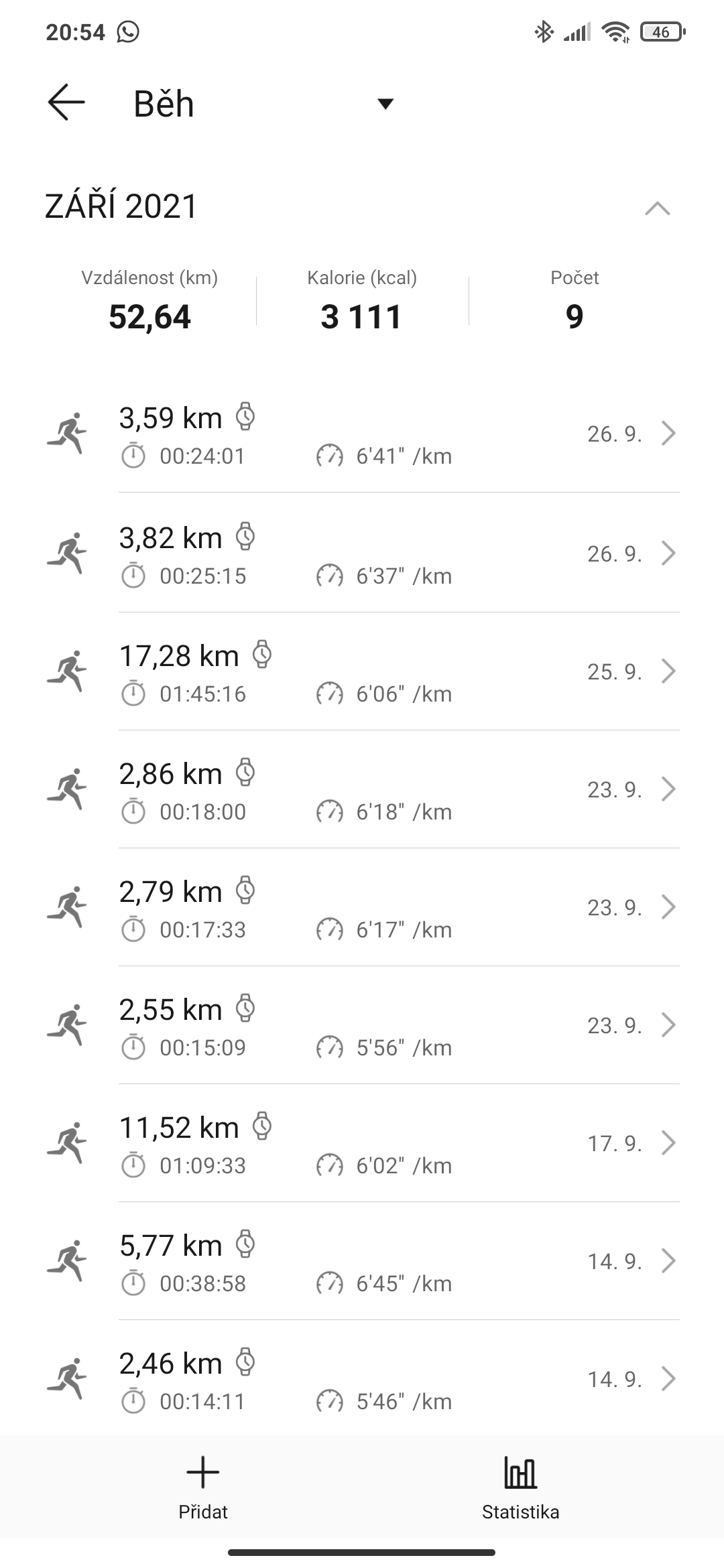This screenshot has height=1568, width=724.
Task: Go back using the arrow icon
Action: pos(66,103)
